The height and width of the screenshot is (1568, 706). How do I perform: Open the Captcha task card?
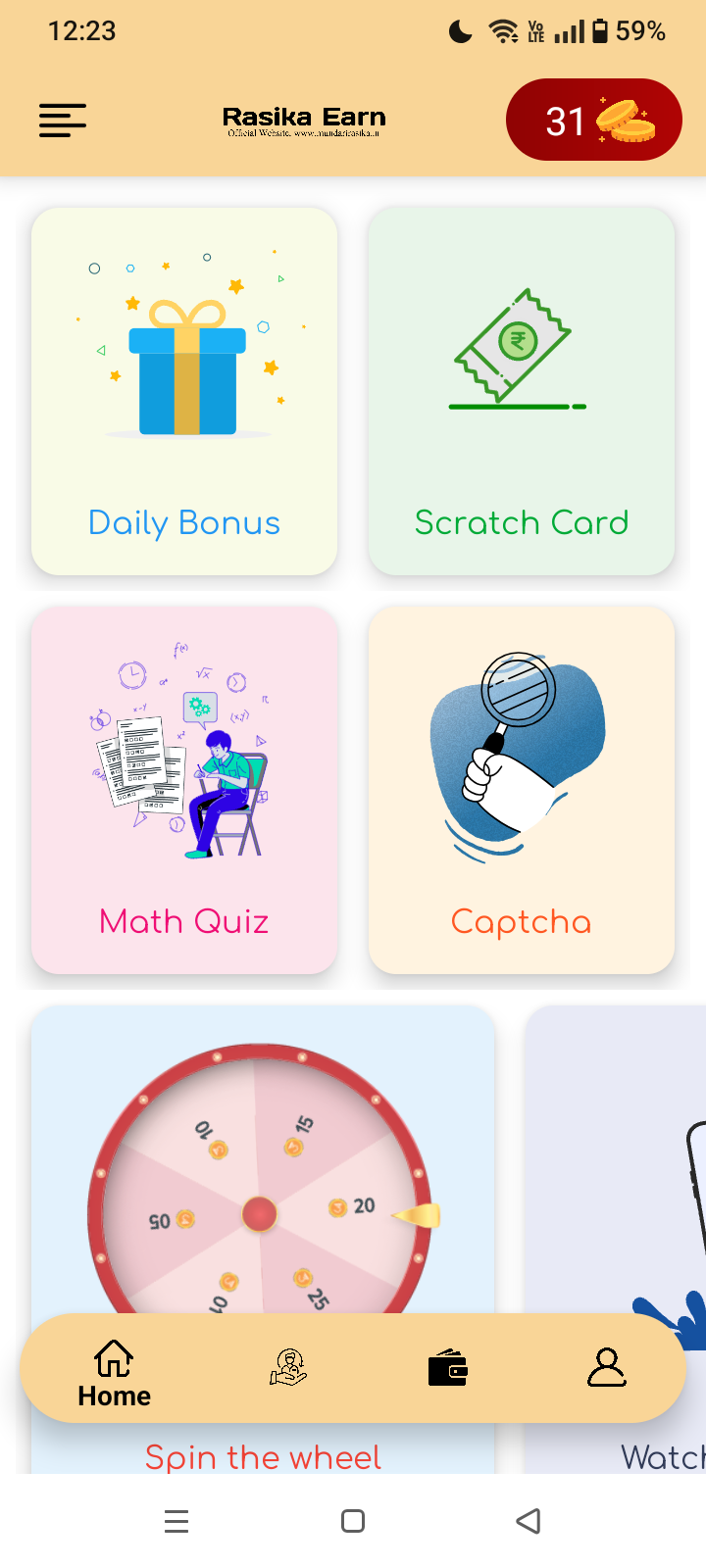pyautogui.click(x=521, y=790)
